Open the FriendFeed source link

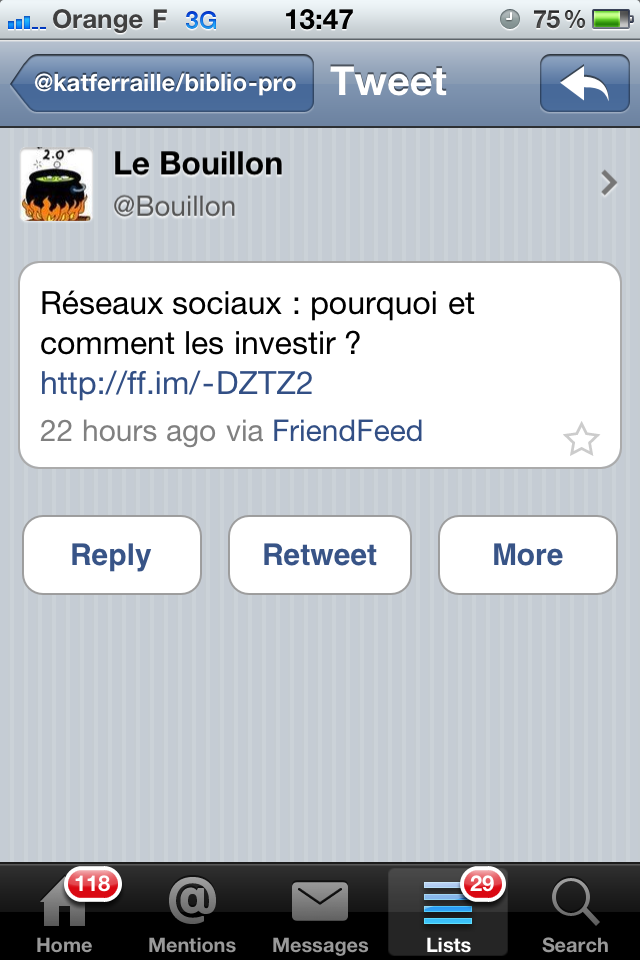coord(347,432)
